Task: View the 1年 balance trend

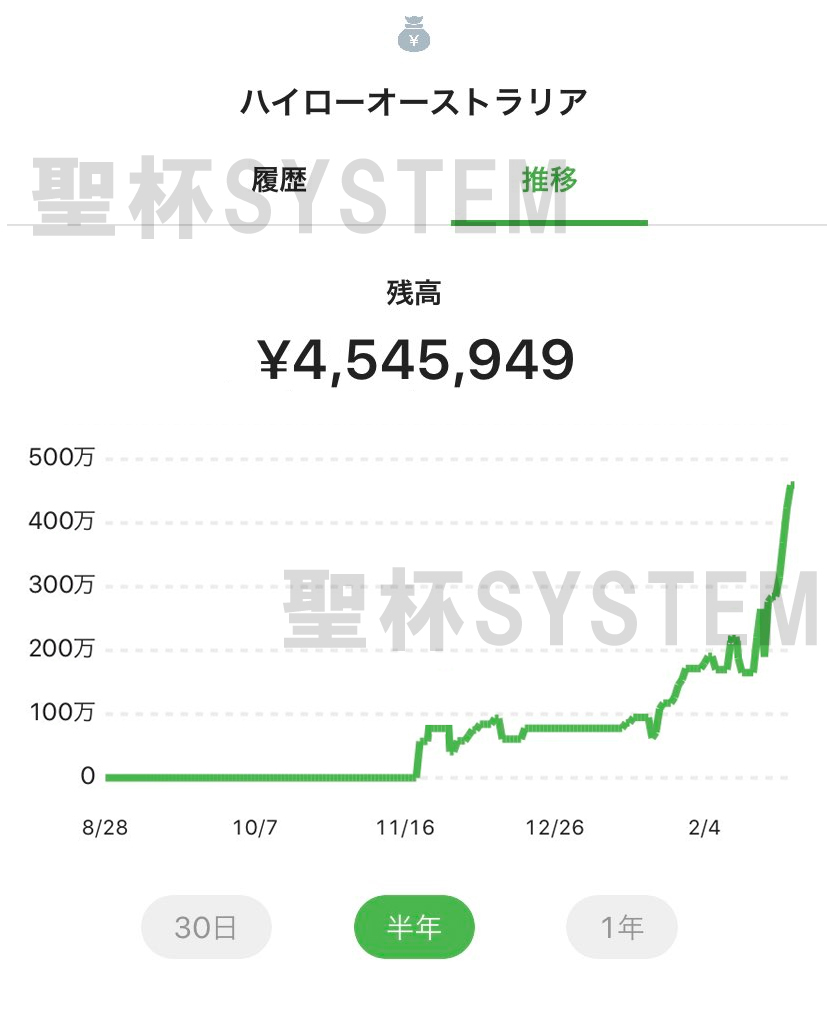Action: pos(622,927)
